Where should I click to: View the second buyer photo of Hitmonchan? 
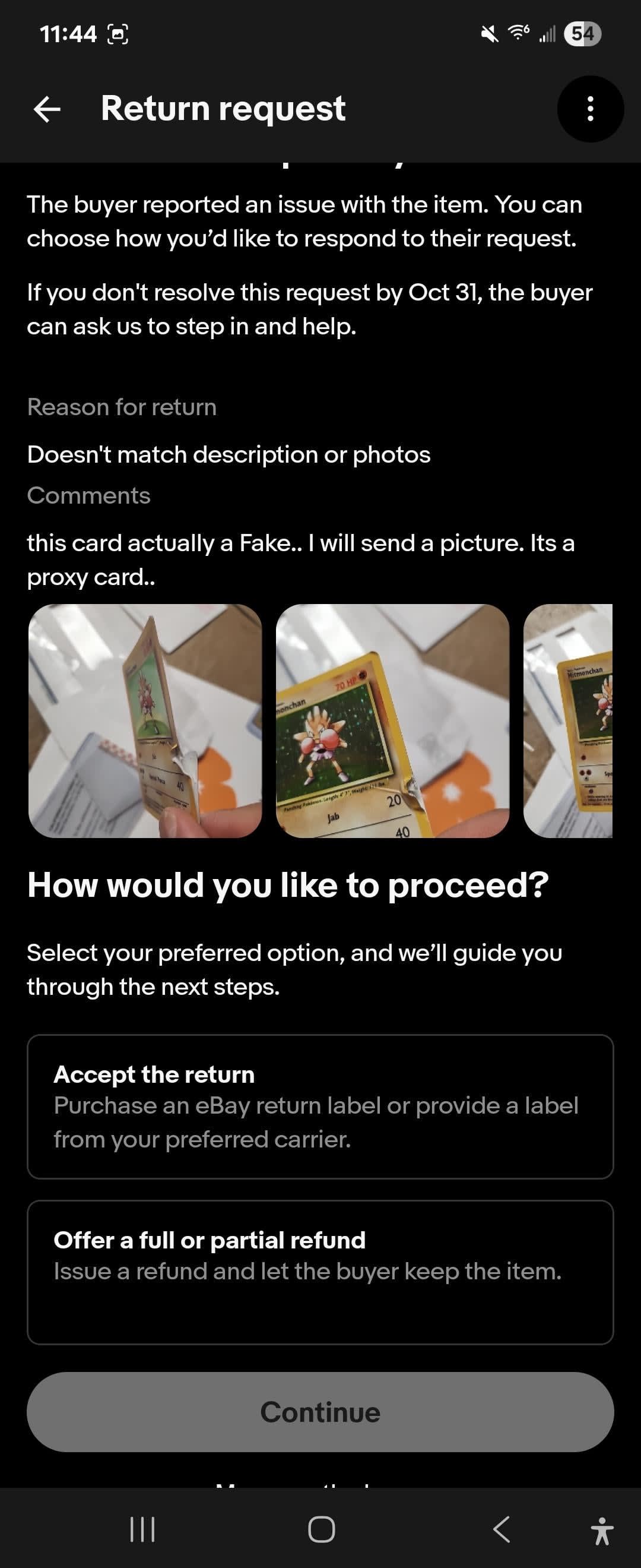coord(392,720)
